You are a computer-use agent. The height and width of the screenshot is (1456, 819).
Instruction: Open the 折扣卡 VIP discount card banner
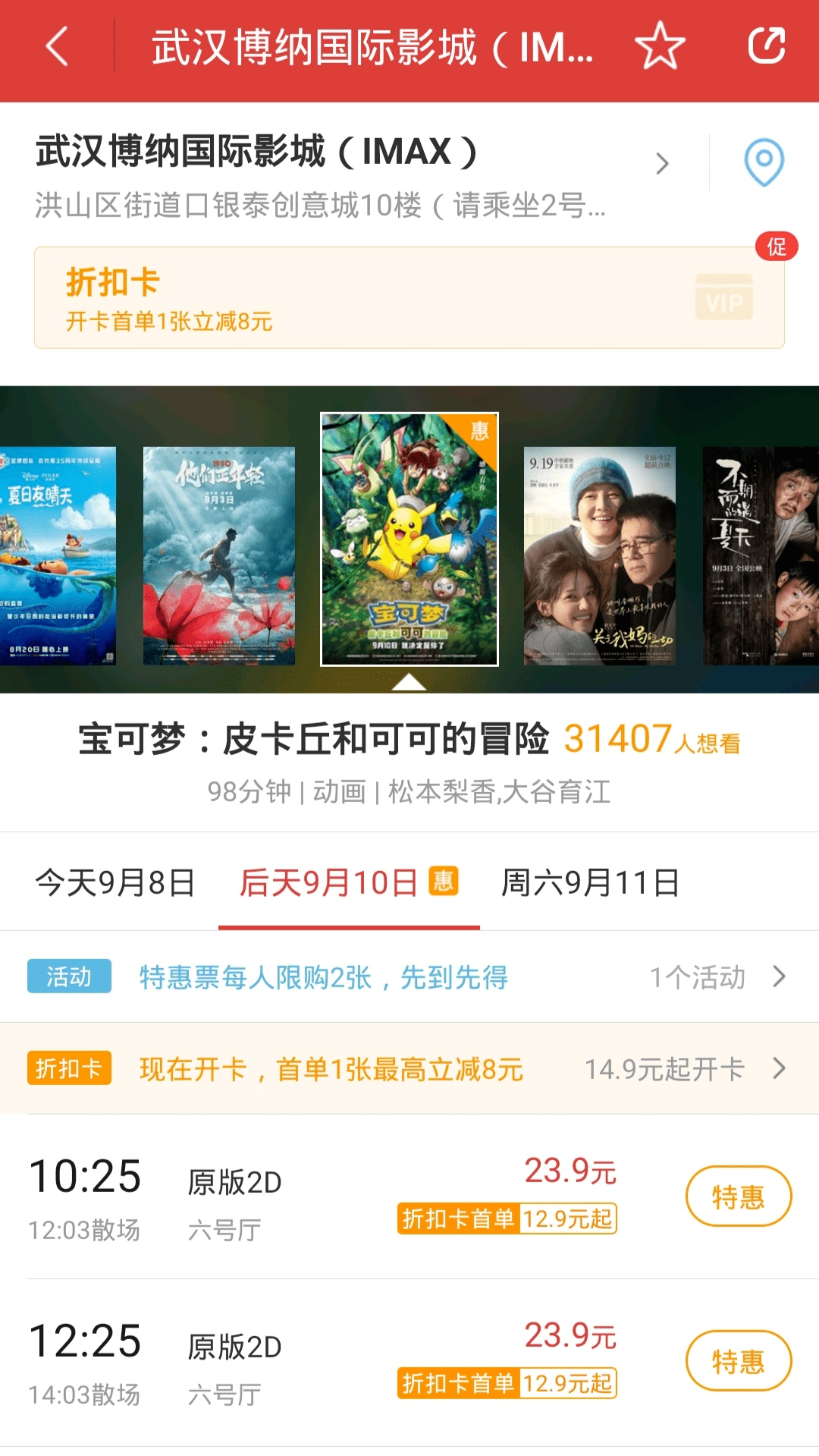pos(409,298)
